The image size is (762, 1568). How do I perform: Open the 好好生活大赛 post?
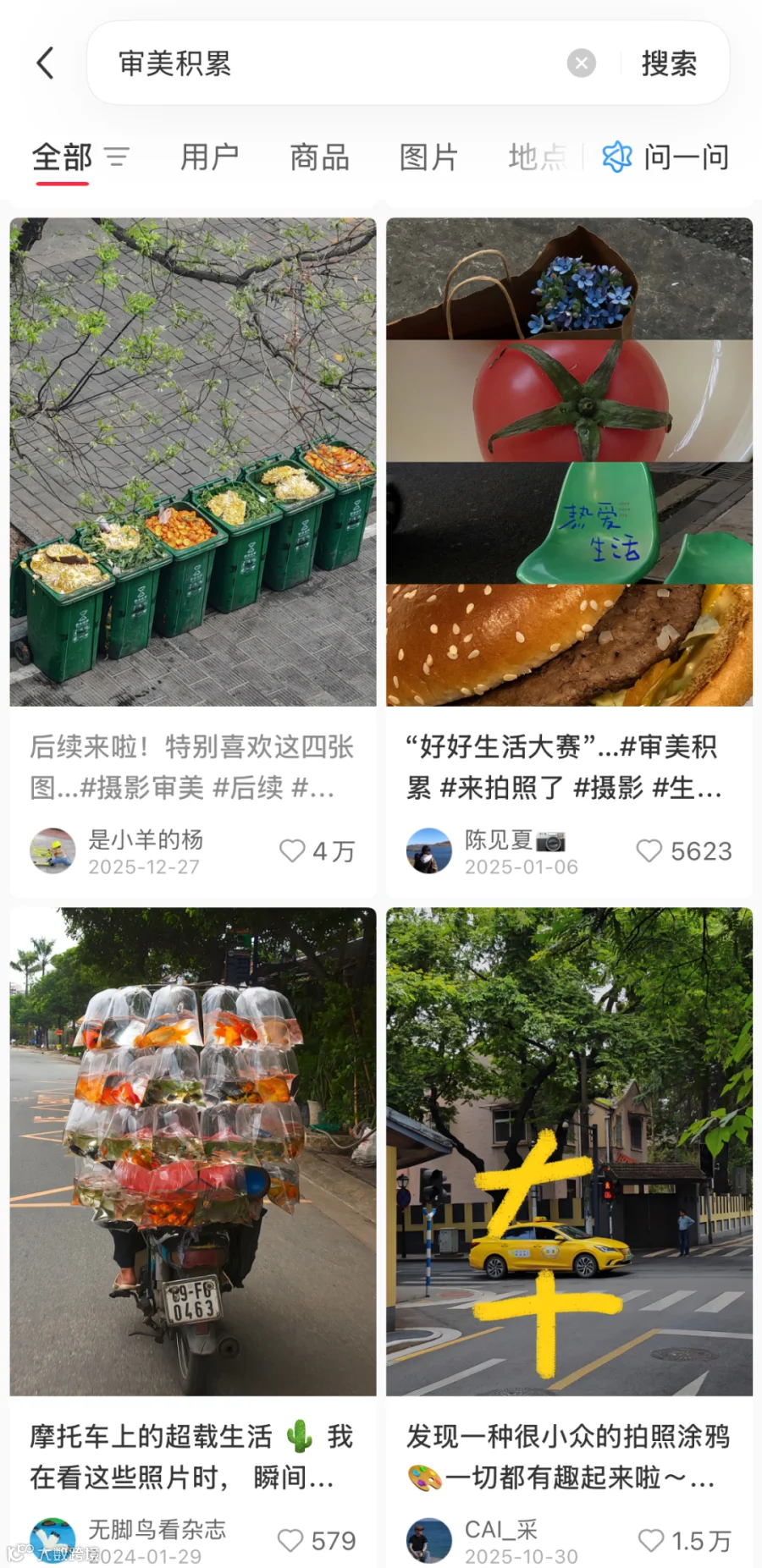[x=569, y=462]
